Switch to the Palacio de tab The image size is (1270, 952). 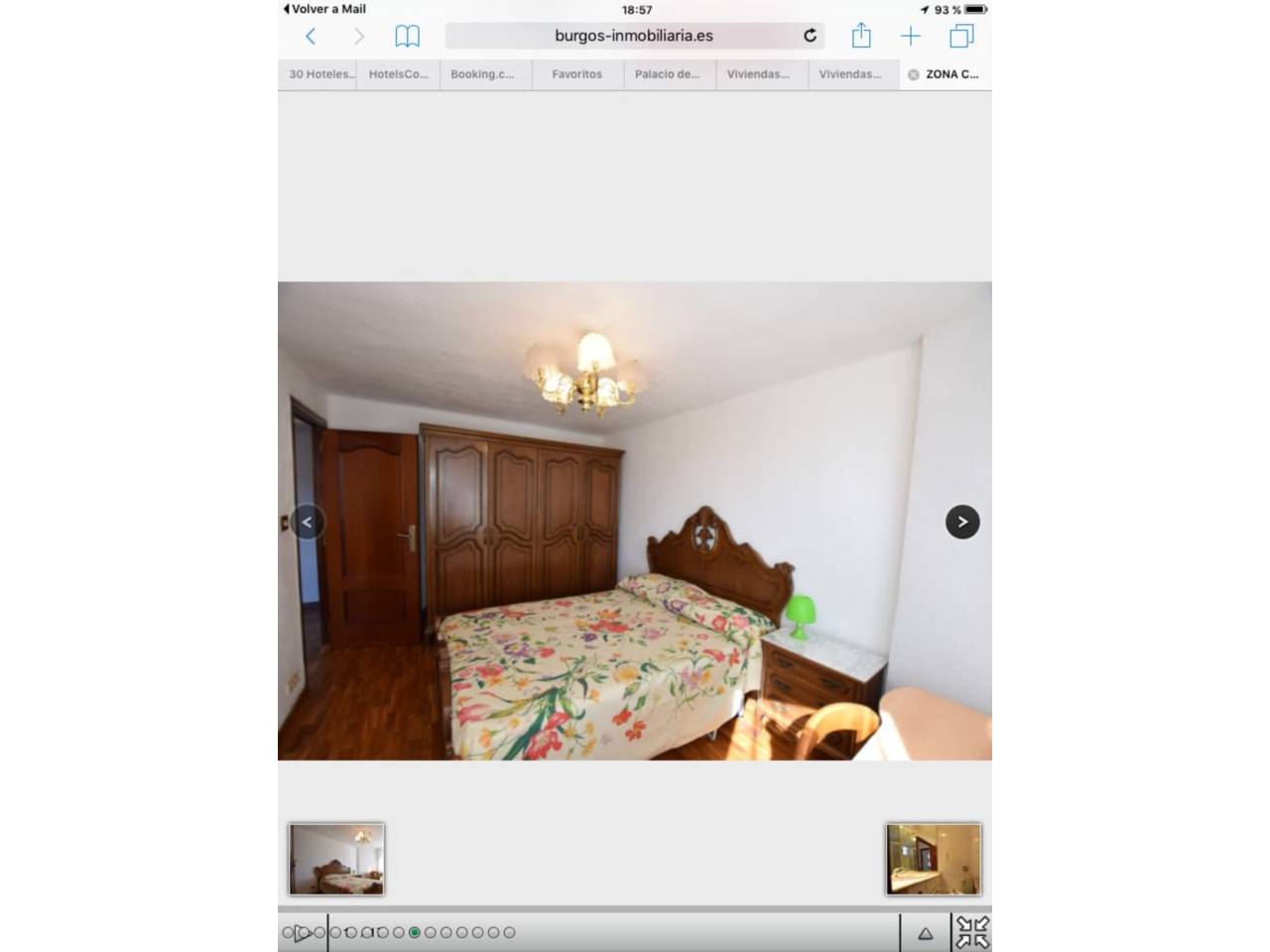tap(667, 74)
